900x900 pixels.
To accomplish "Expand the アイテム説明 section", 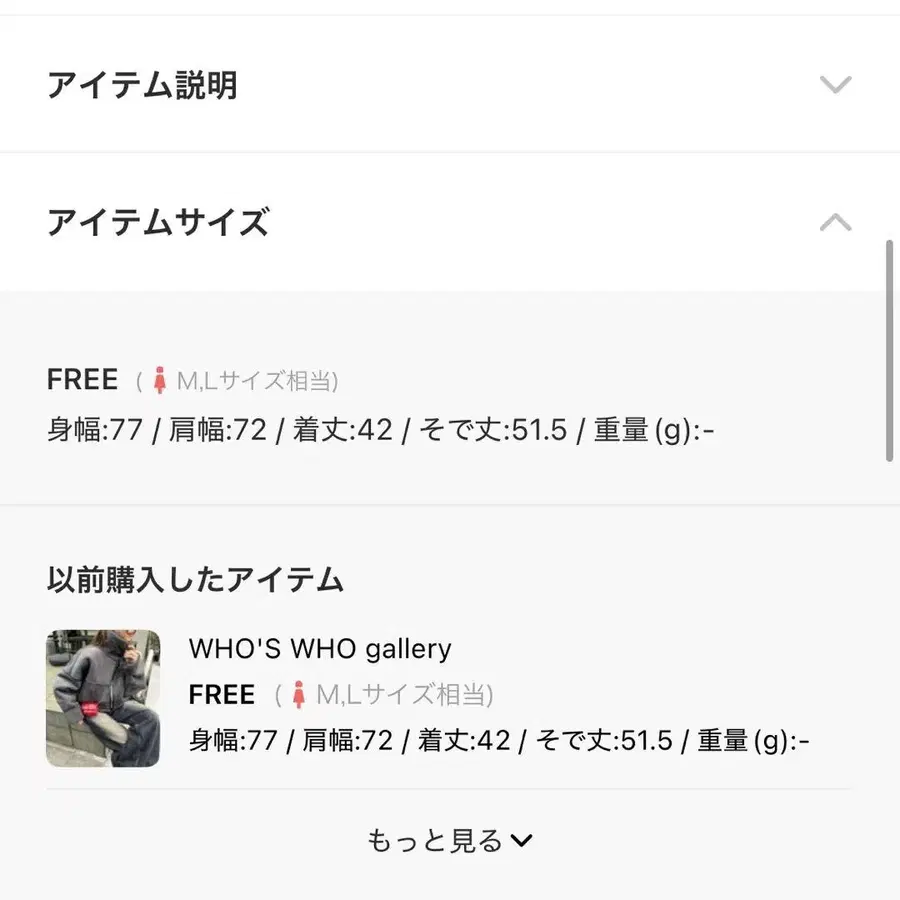I will point(834,85).
